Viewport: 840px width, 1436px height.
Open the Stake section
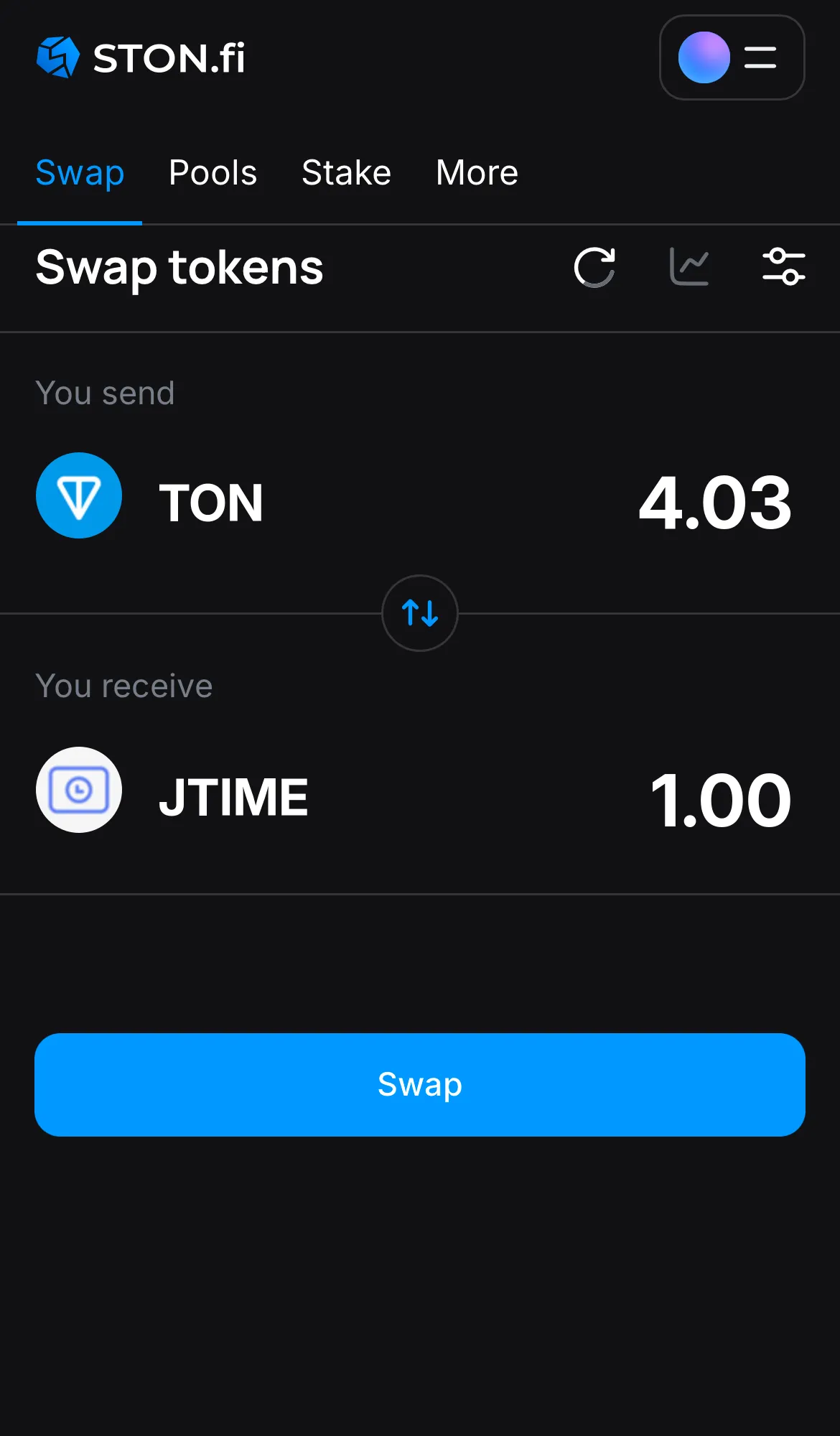346,172
